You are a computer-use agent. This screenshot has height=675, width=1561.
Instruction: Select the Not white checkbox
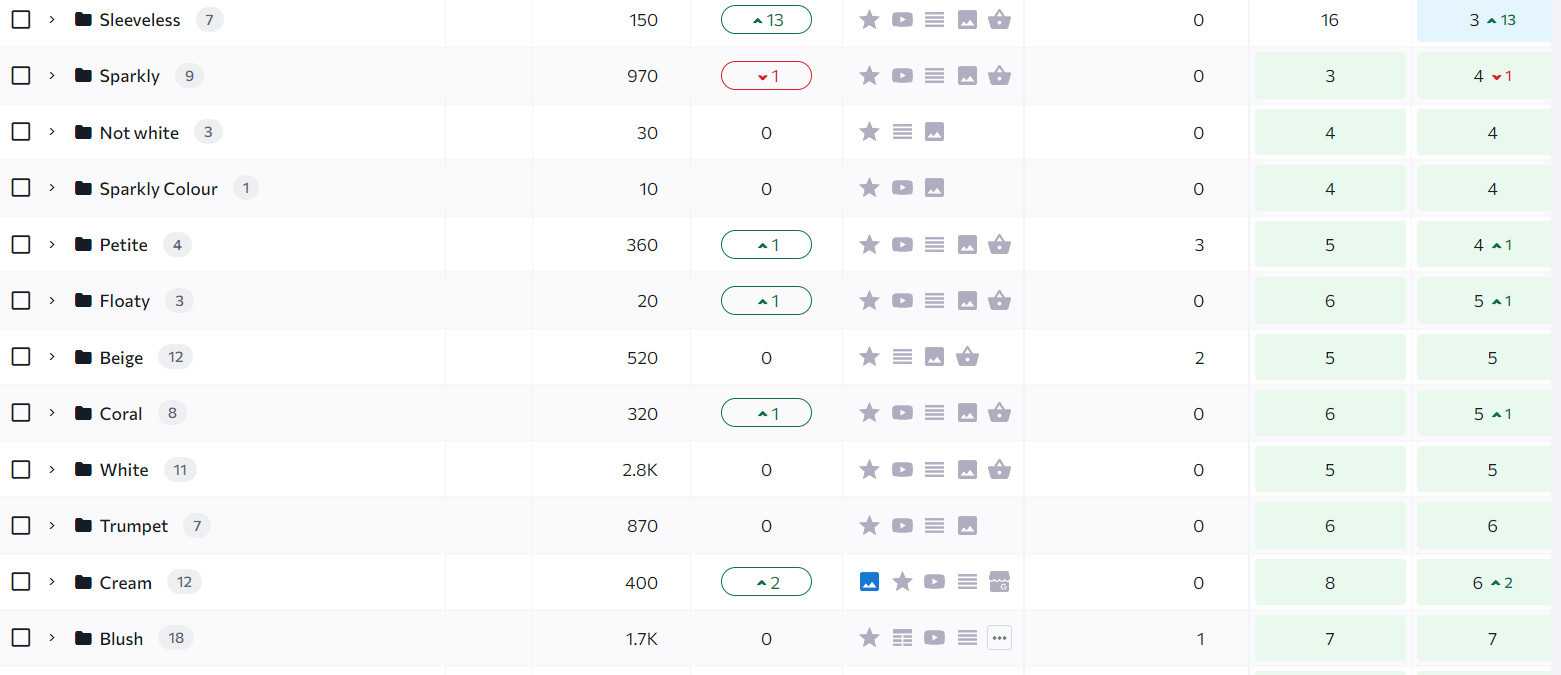21,132
